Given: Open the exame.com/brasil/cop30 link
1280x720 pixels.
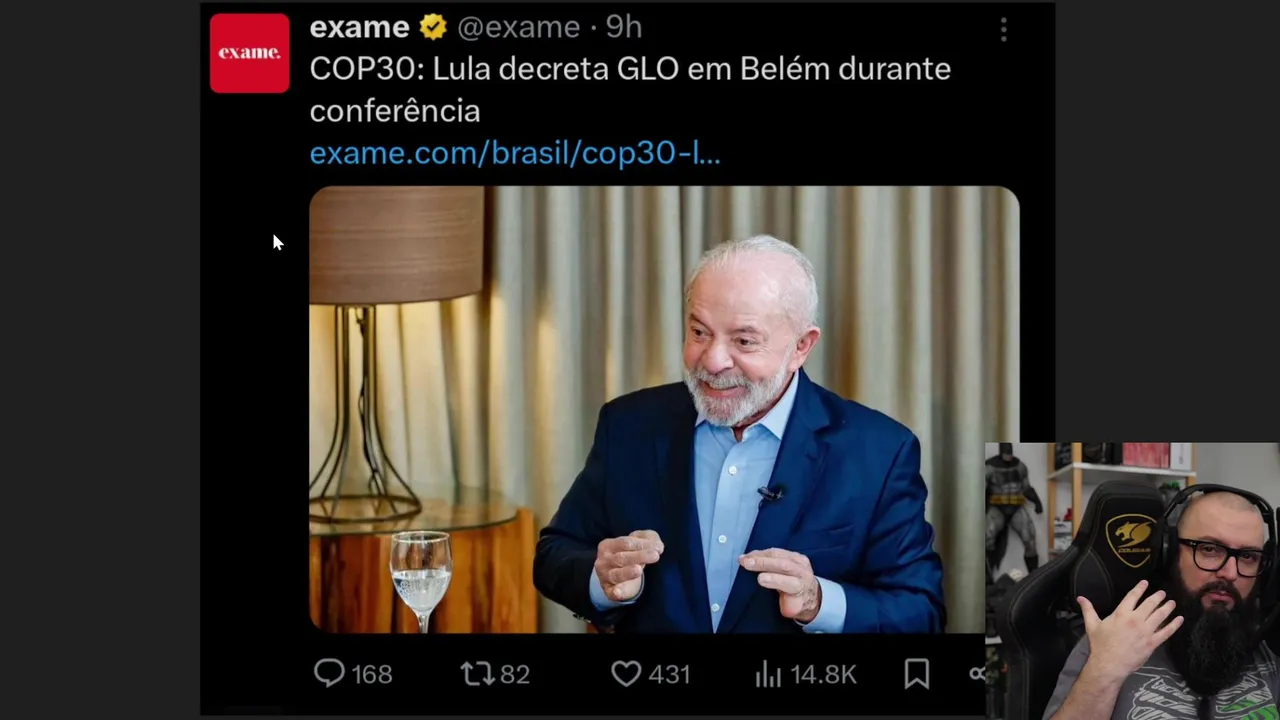Looking at the screenshot, I should click(514, 153).
